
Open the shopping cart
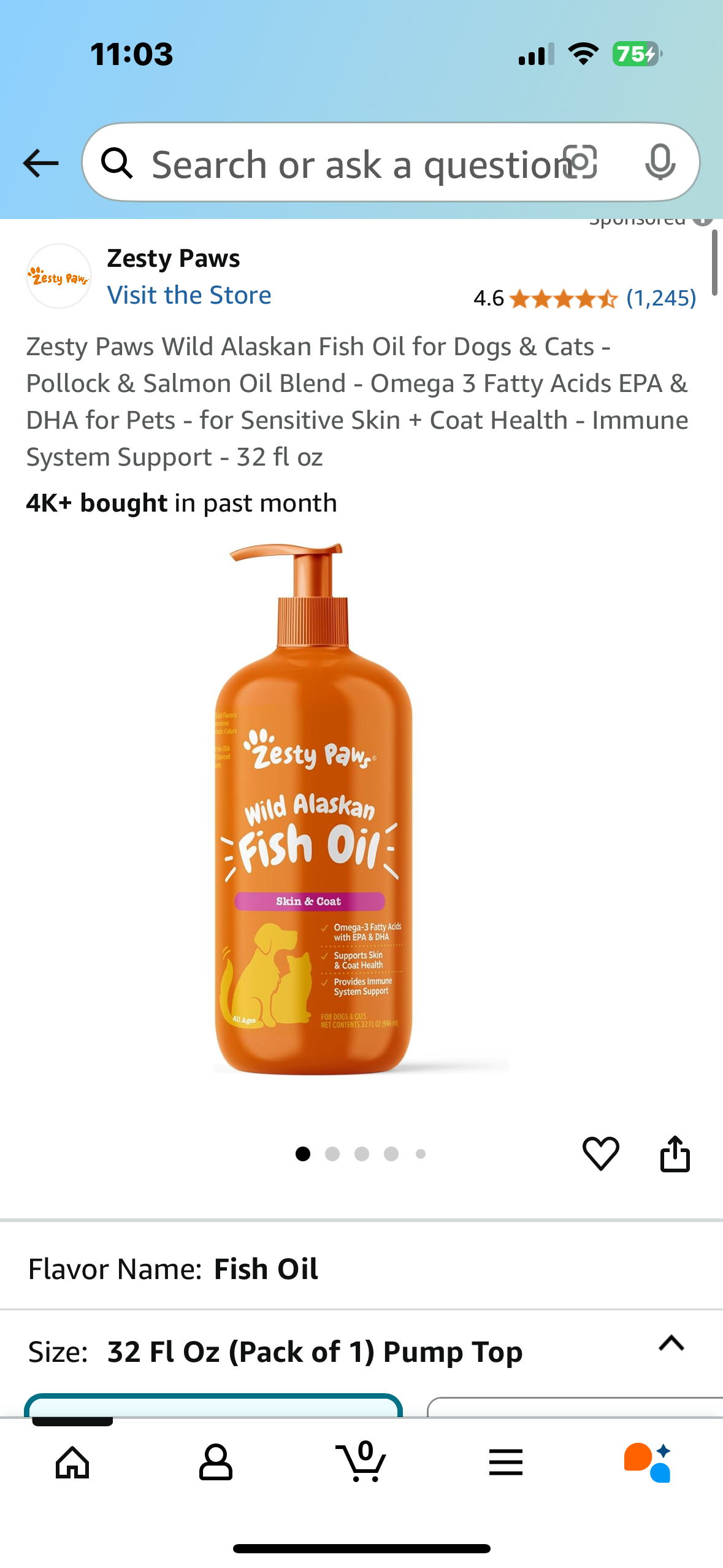[362, 1463]
